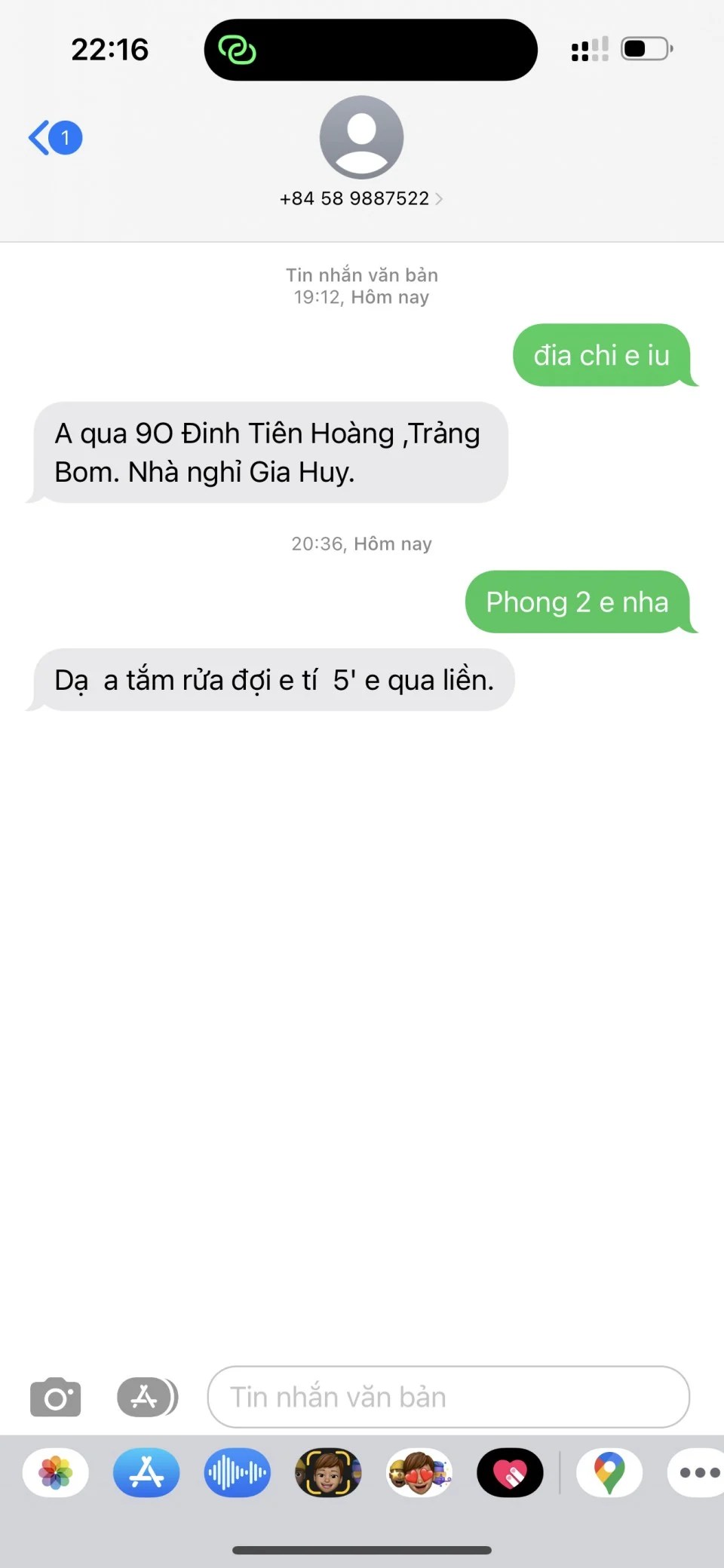Record an audio message with the waveform icon
The height and width of the screenshot is (1568, 724).
[237, 1472]
